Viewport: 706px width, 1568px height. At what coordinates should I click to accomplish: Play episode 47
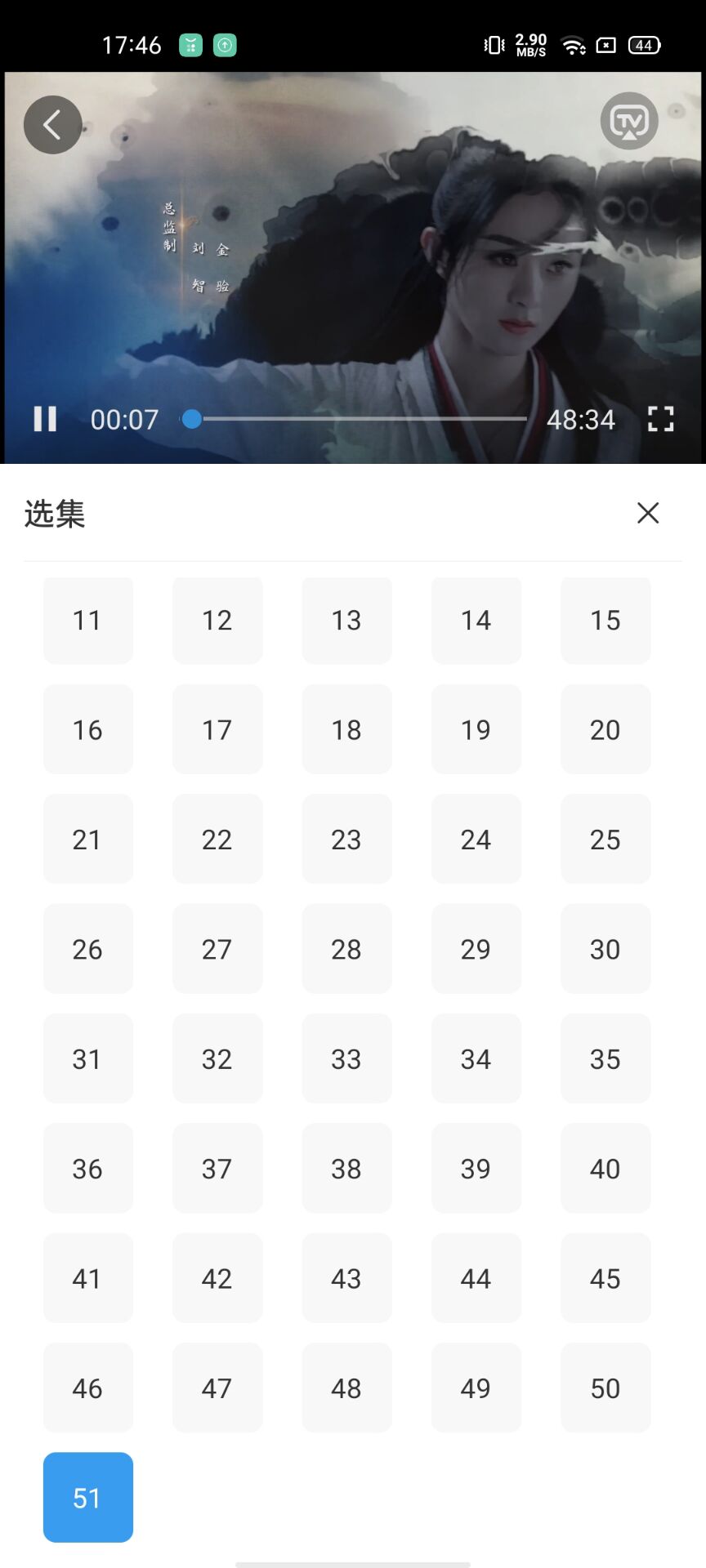coord(217,1388)
